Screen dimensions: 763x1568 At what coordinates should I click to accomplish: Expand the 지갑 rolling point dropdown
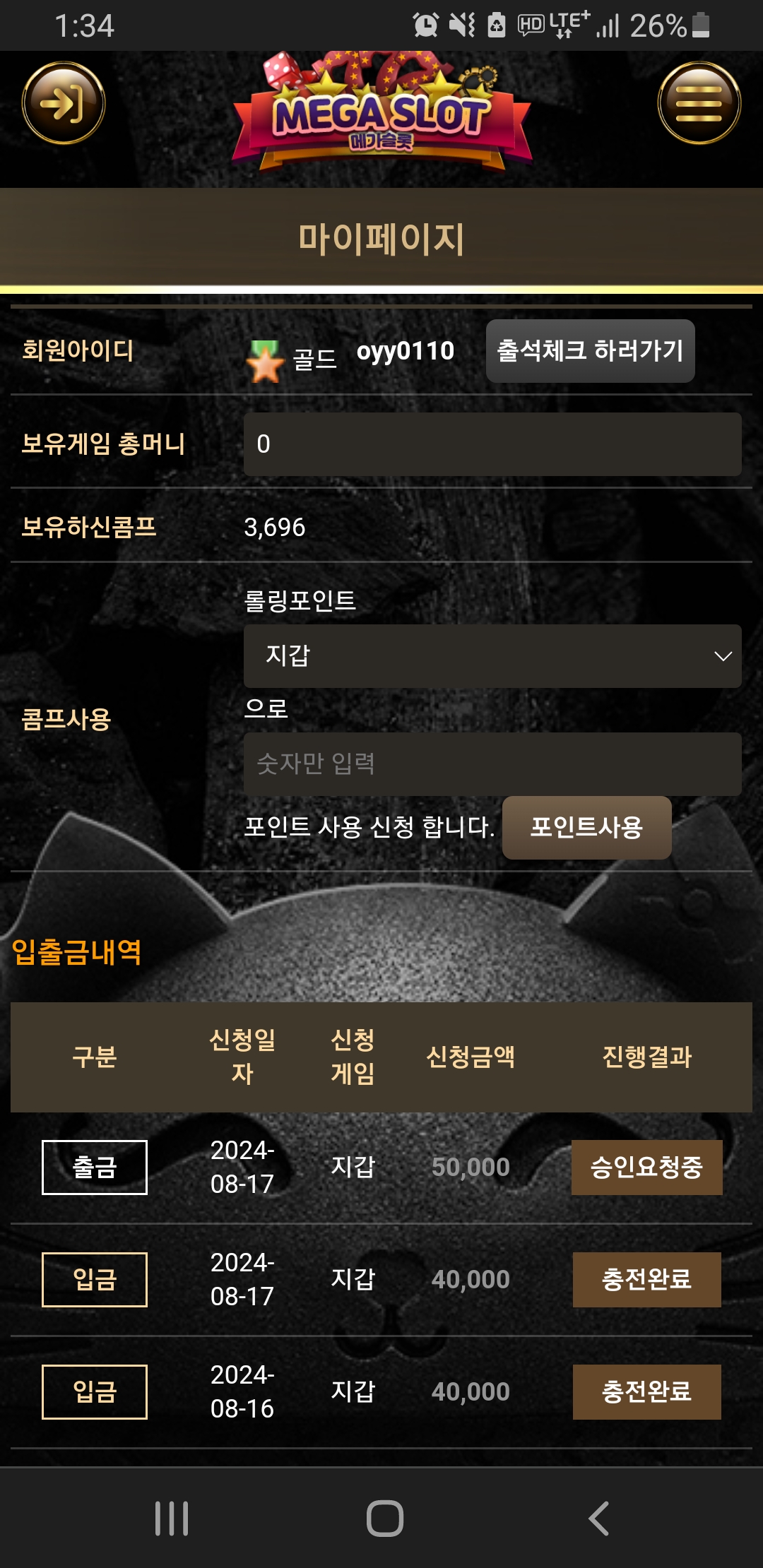point(492,656)
